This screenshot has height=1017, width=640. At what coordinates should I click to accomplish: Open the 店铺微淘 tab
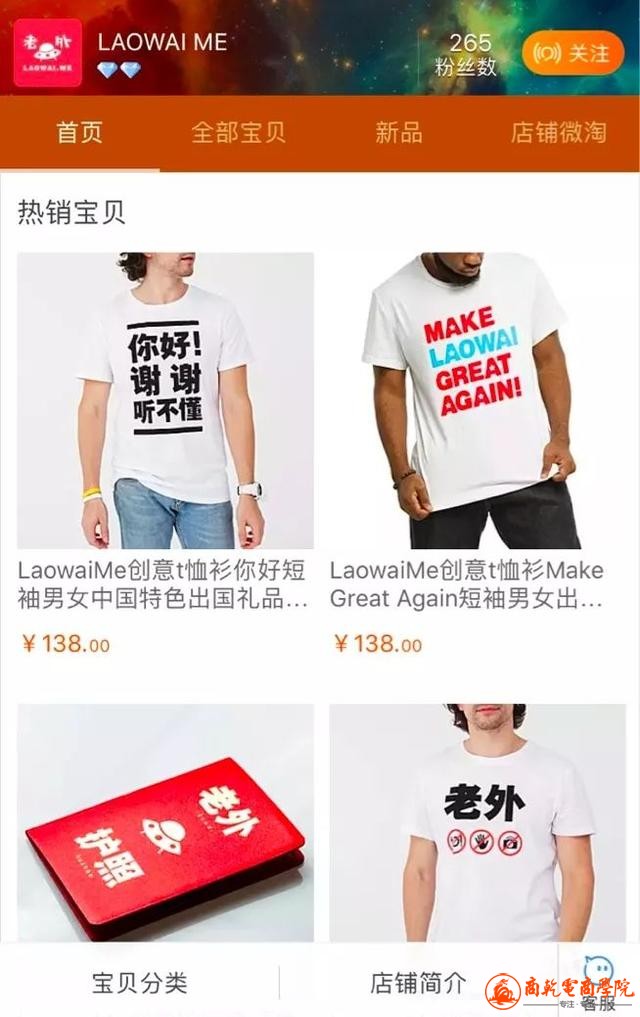tap(558, 133)
